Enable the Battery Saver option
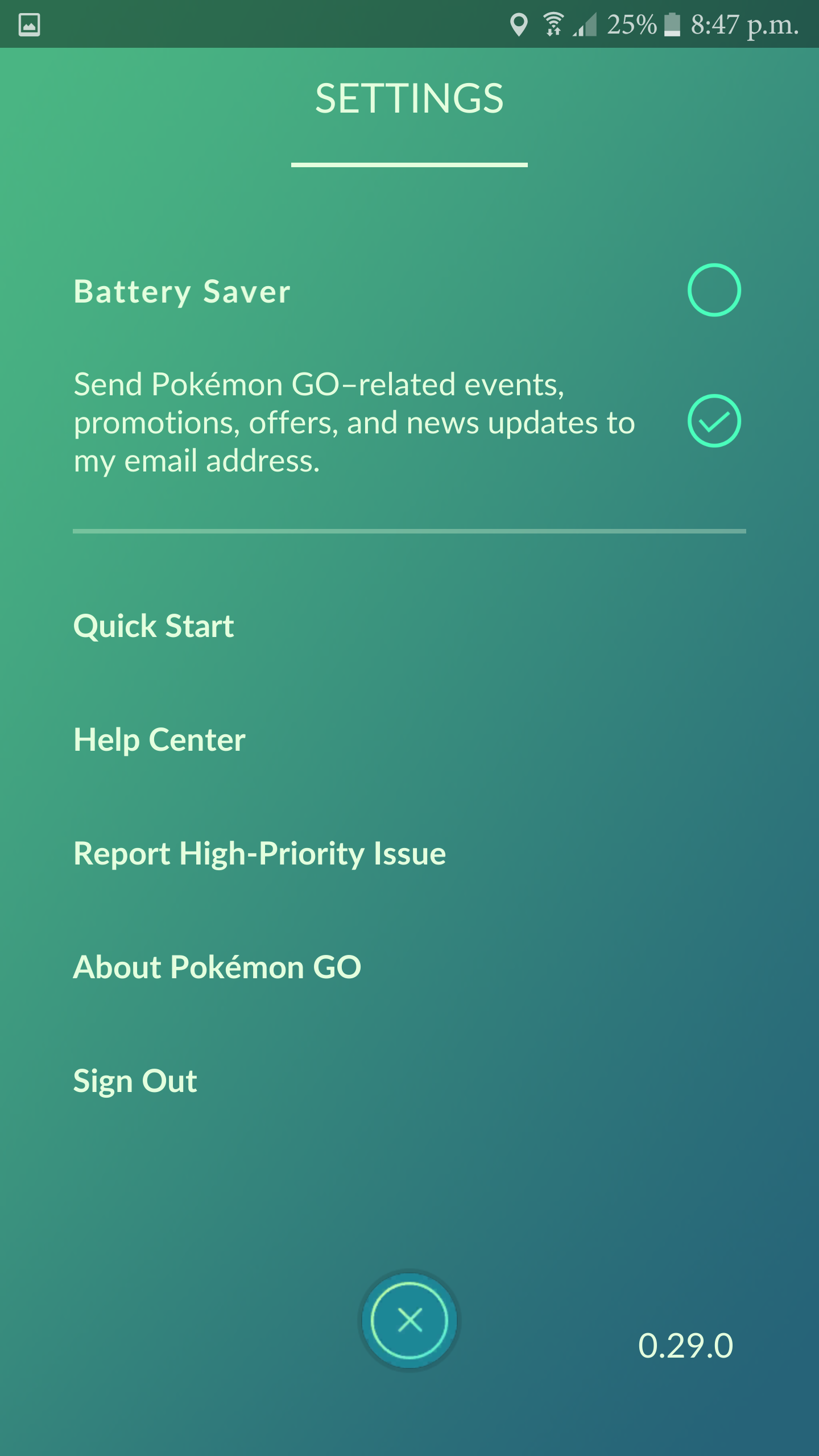This screenshot has width=819, height=1456. 714,290
